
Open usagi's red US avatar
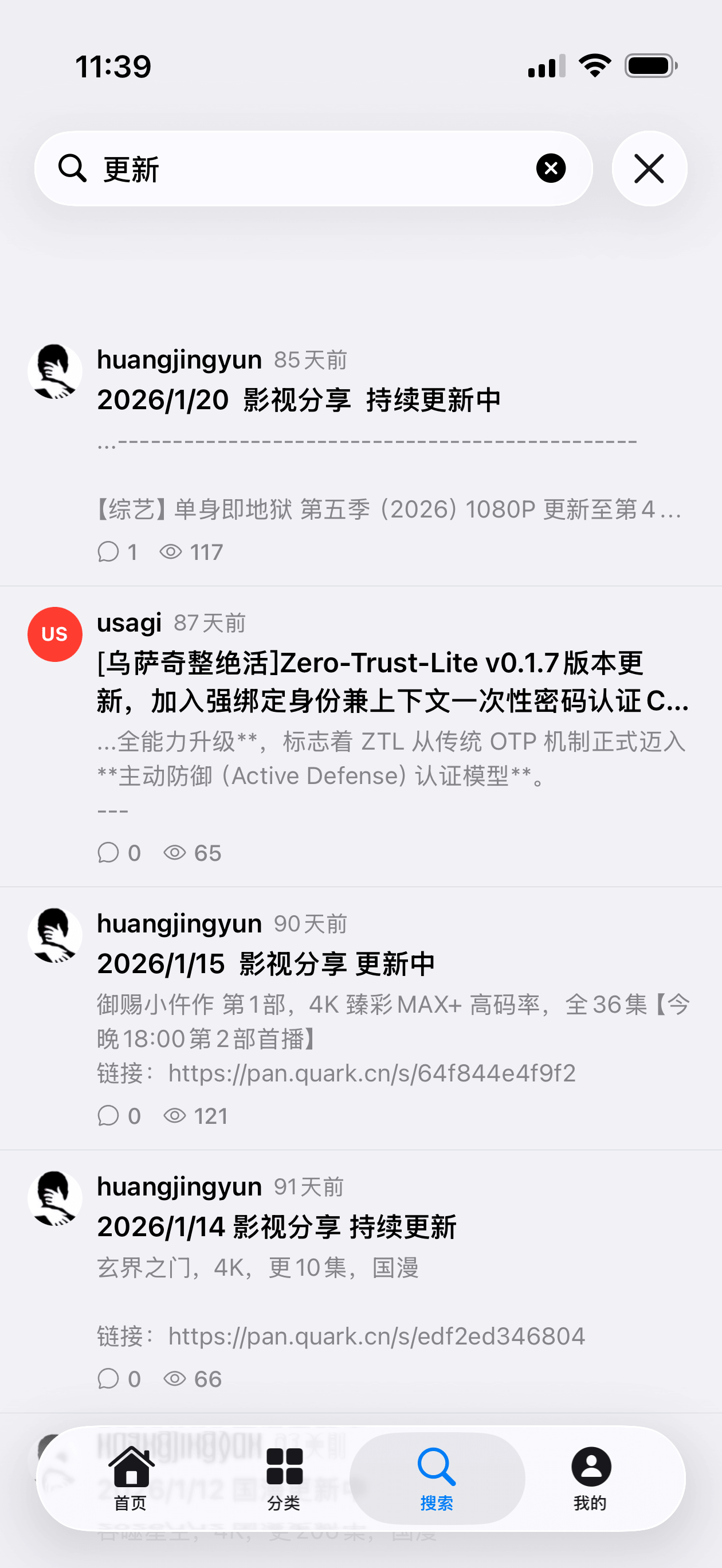(56, 634)
